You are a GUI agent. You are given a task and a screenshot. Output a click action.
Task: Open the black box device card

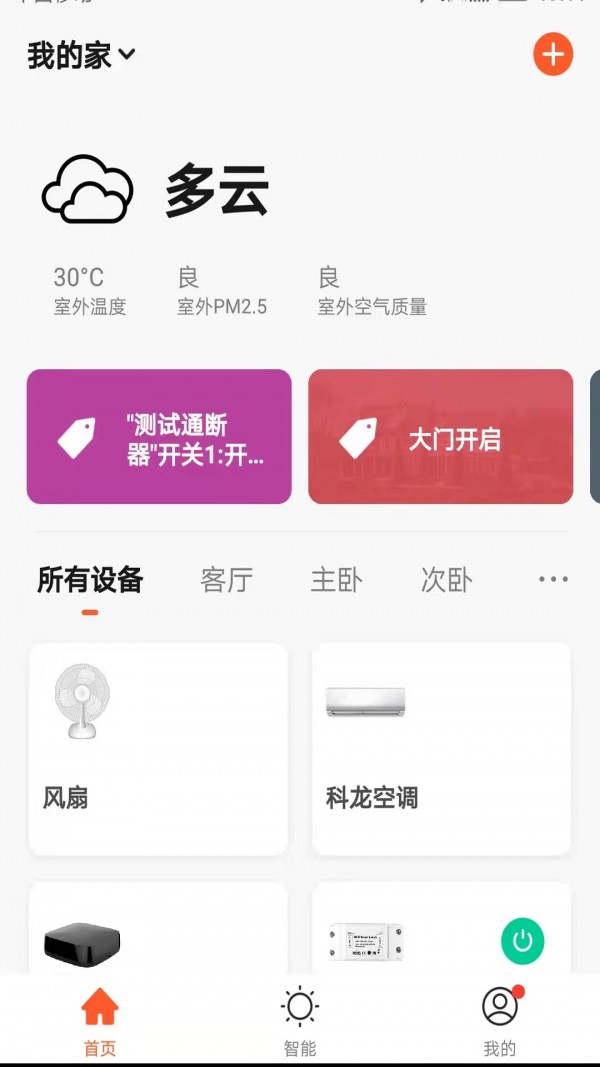pos(158,930)
